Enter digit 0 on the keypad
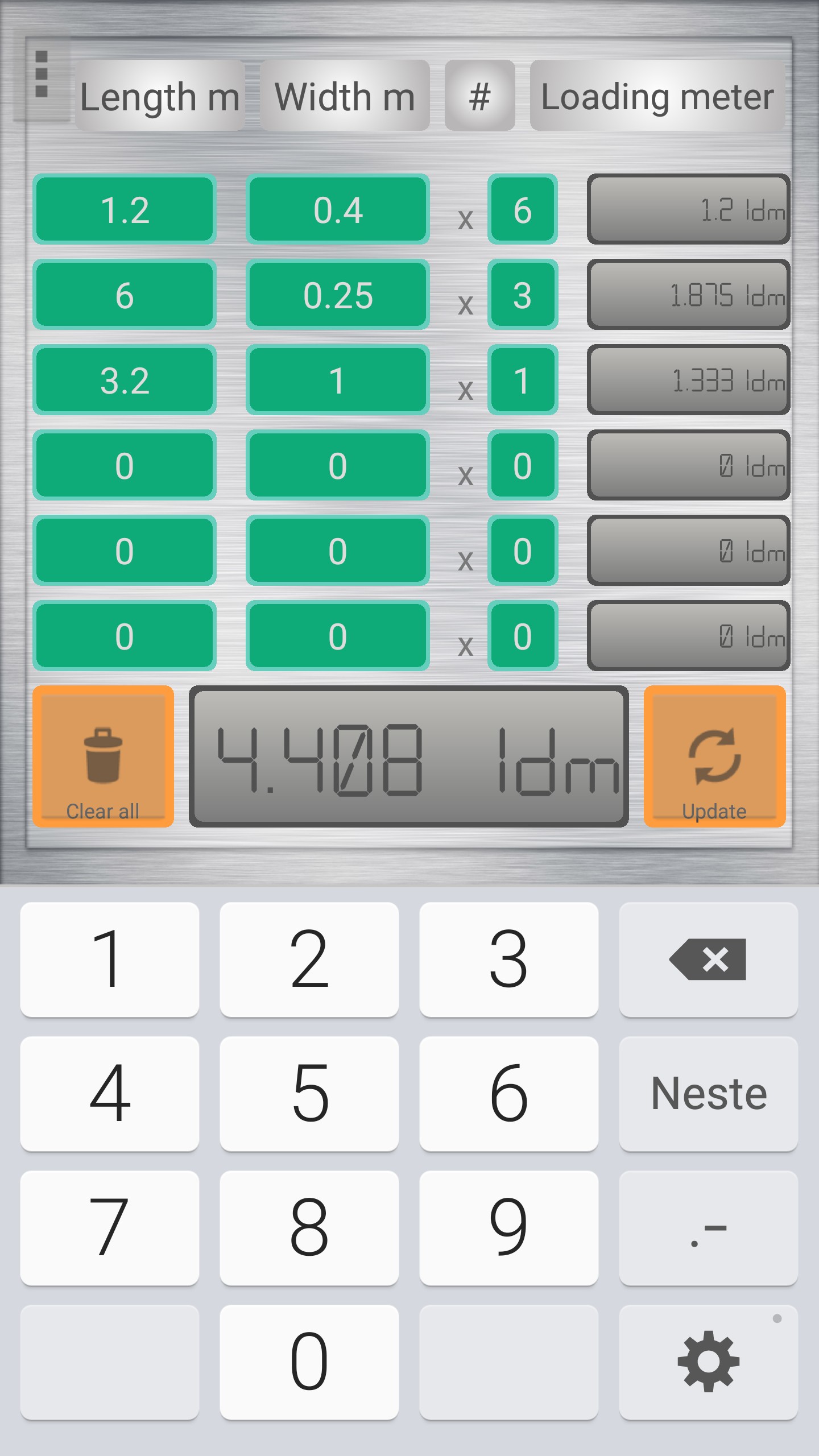 tap(309, 1362)
